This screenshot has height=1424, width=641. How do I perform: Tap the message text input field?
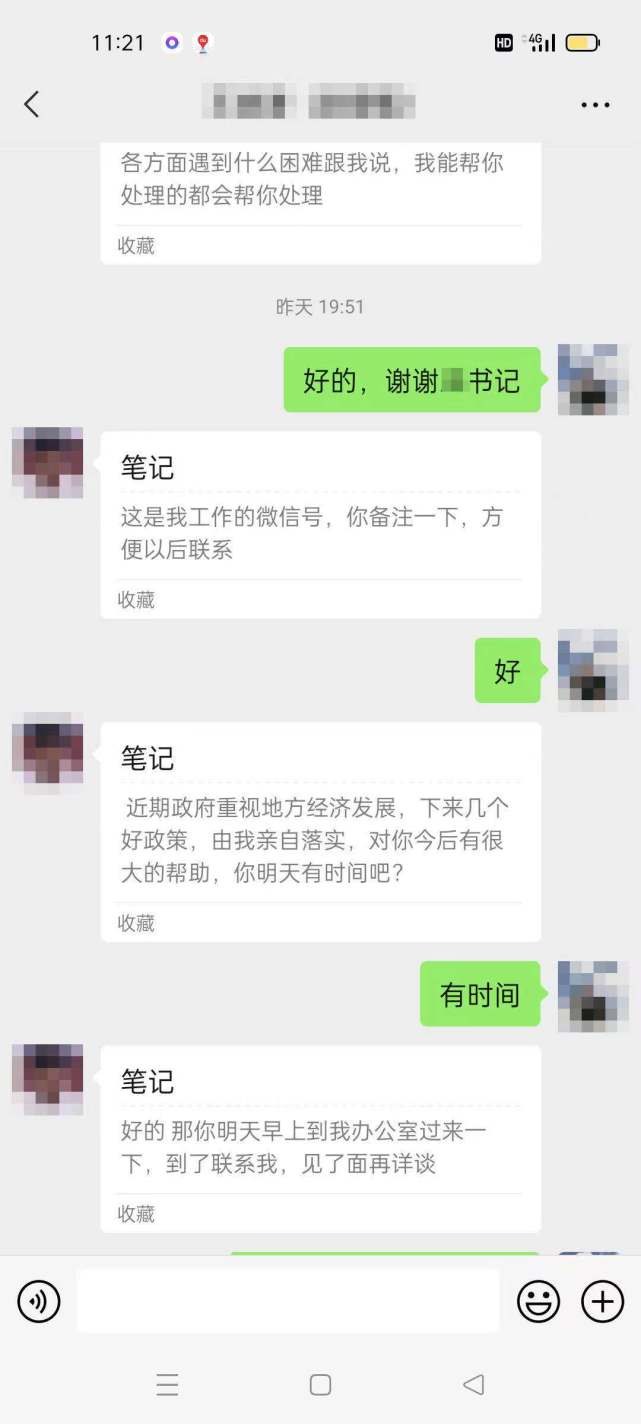[x=288, y=1301]
